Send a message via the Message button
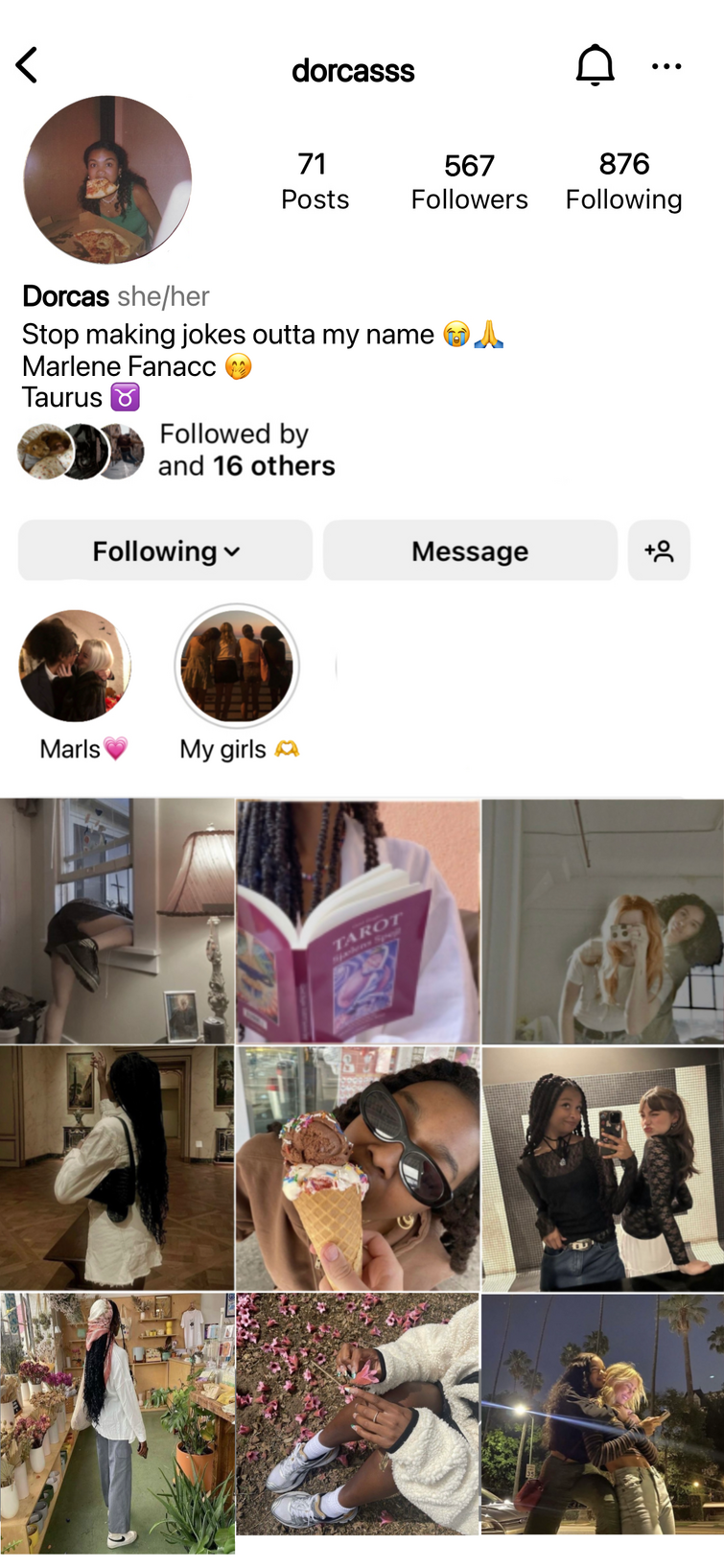This screenshot has width=724, height=1568. click(x=470, y=551)
